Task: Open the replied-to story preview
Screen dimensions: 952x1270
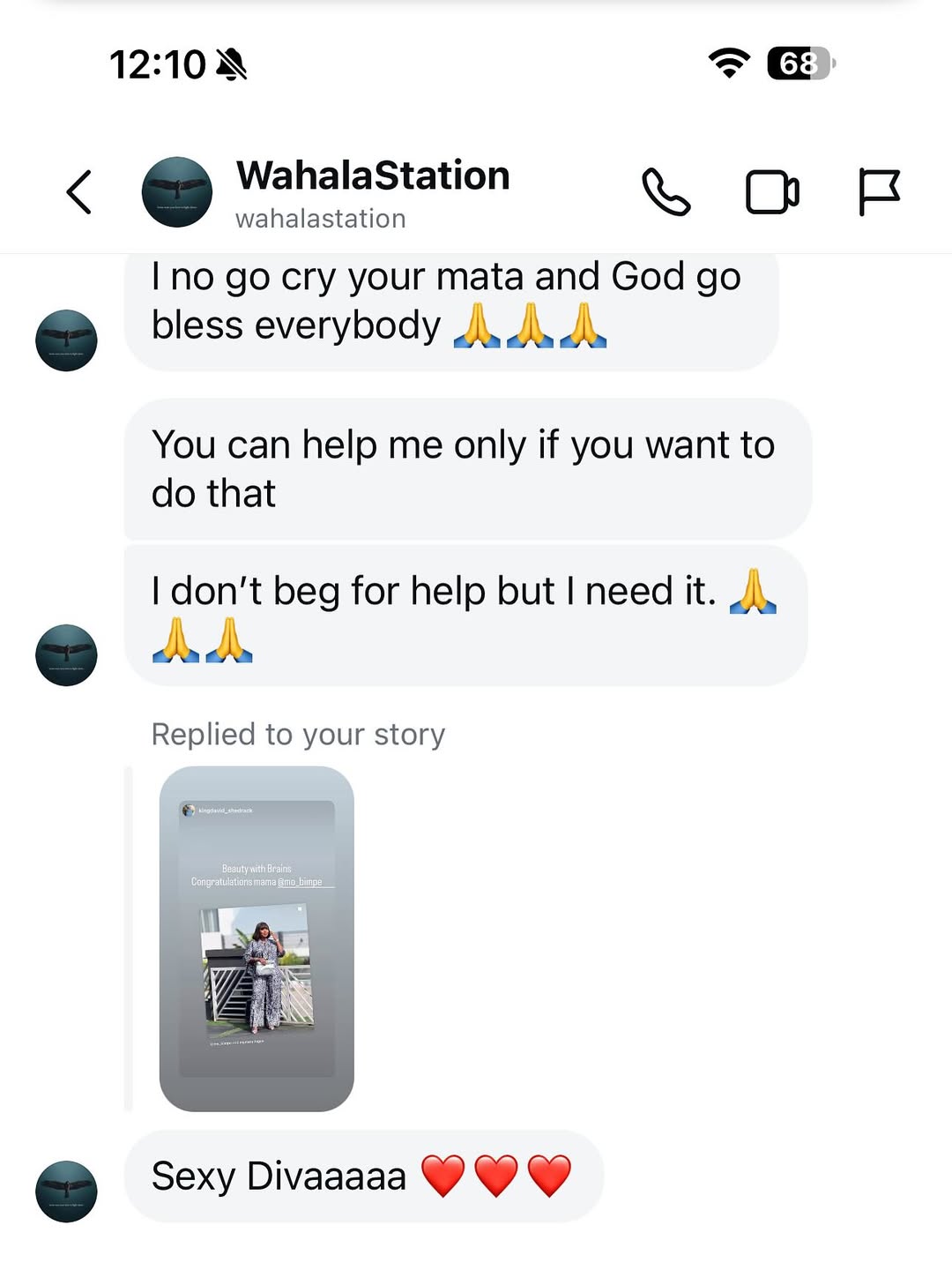Action: click(x=257, y=938)
